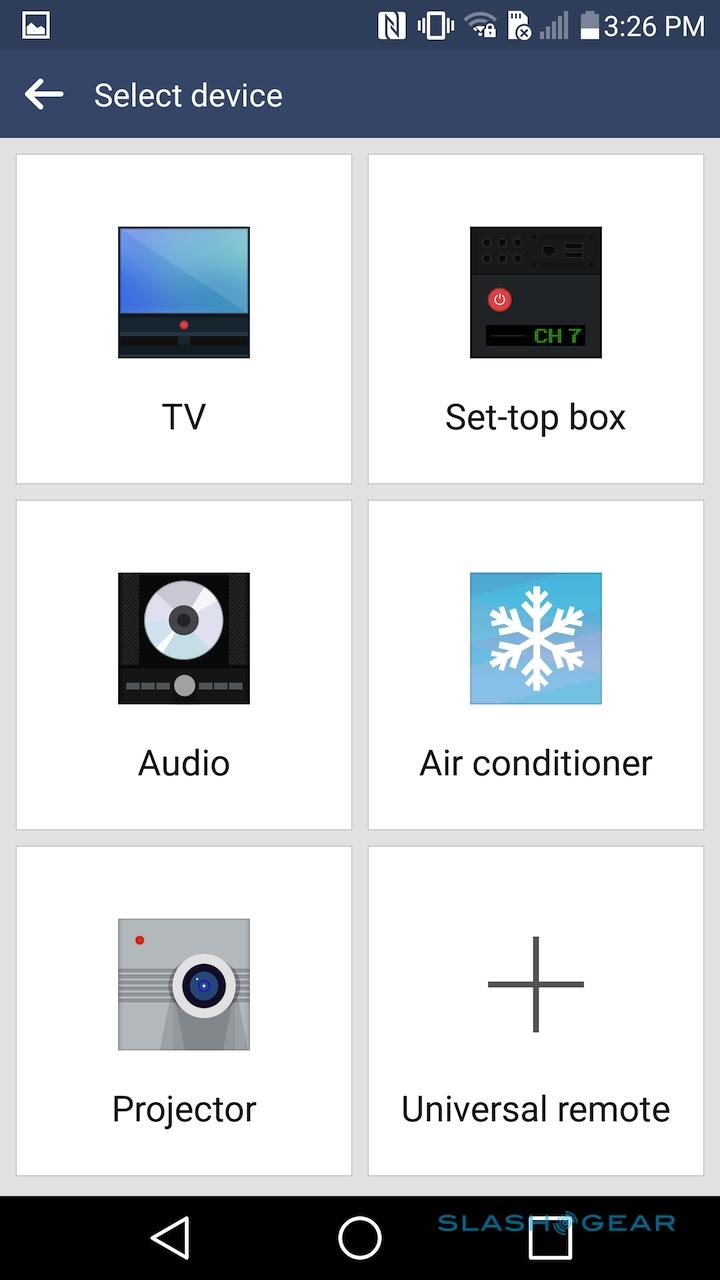The image size is (720, 1280).
Task: Pick the Air conditioner tile
Action: (536, 665)
